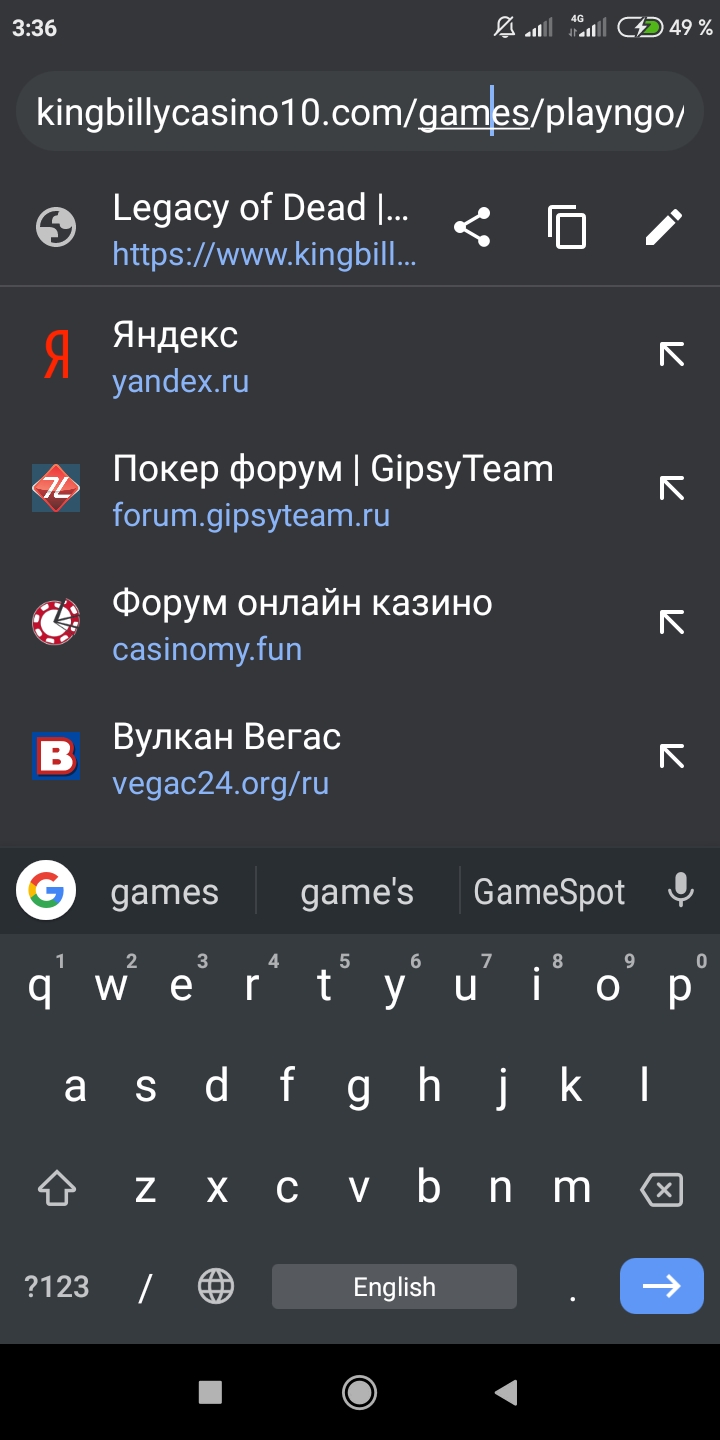The width and height of the screenshot is (720, 1440).
Task: Tap the Google logo in suggestions bar
Action: [x=46, y=891]
